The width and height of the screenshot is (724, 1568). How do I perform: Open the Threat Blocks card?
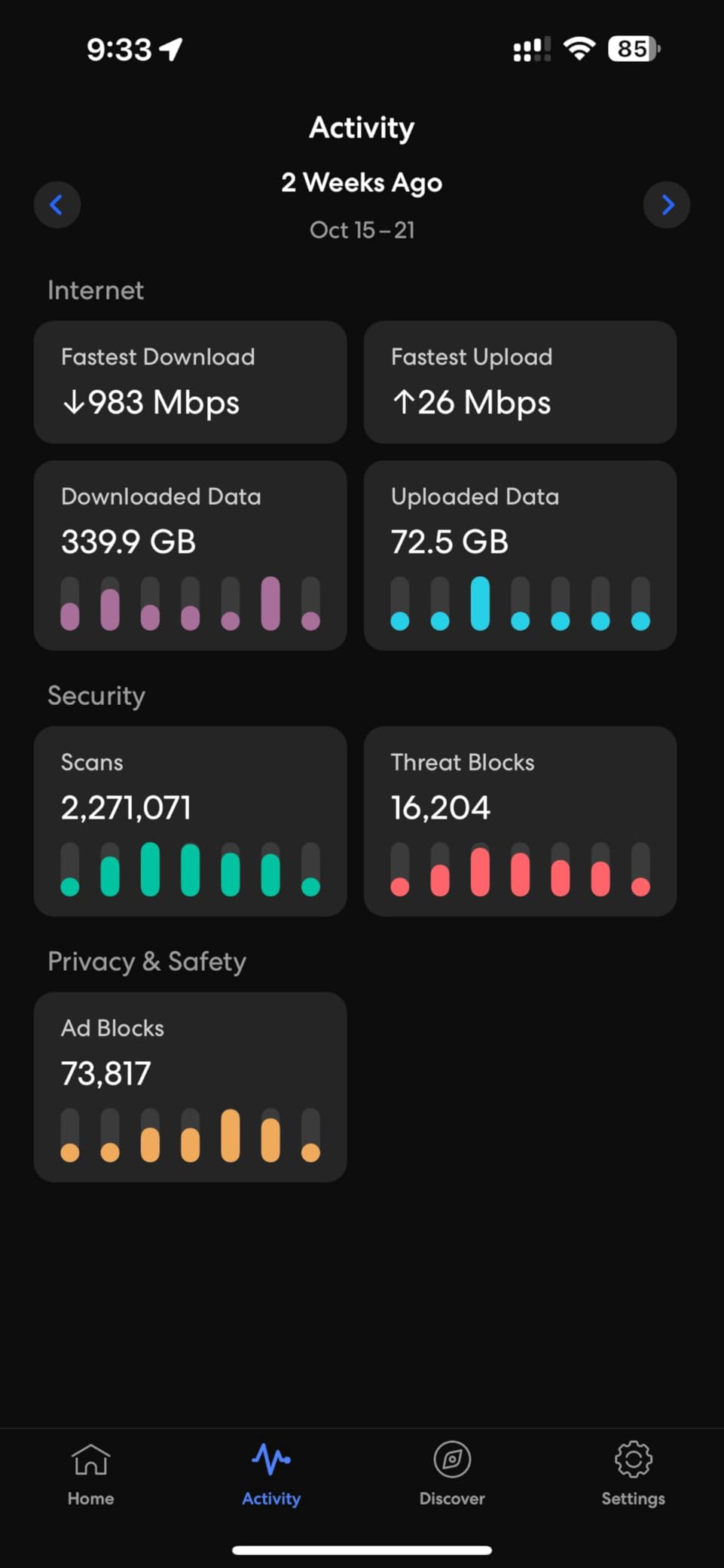pos(520,821)
